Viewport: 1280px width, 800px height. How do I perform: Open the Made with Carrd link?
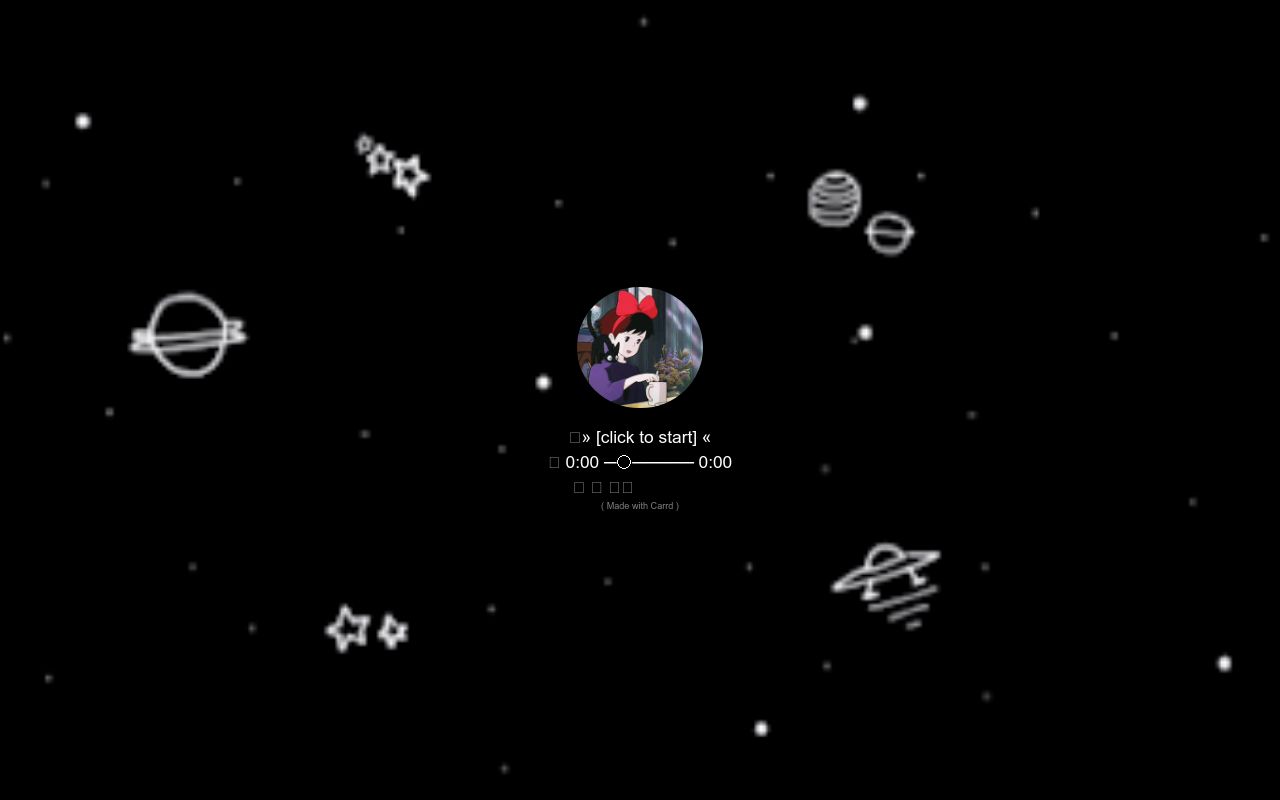(640, 506)
